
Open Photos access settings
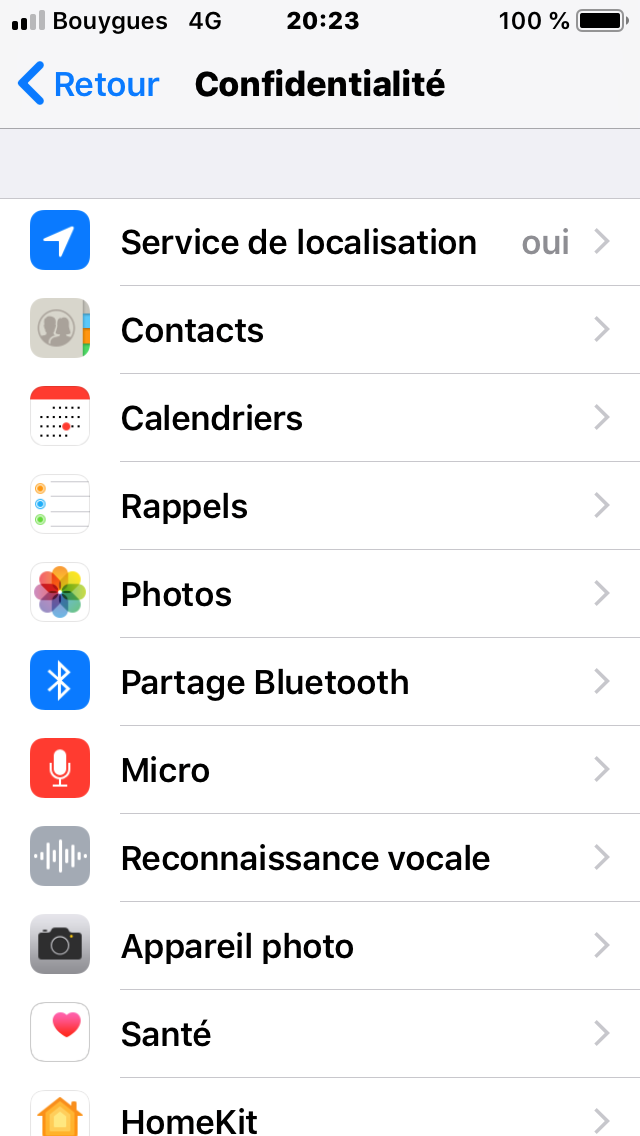320,594
